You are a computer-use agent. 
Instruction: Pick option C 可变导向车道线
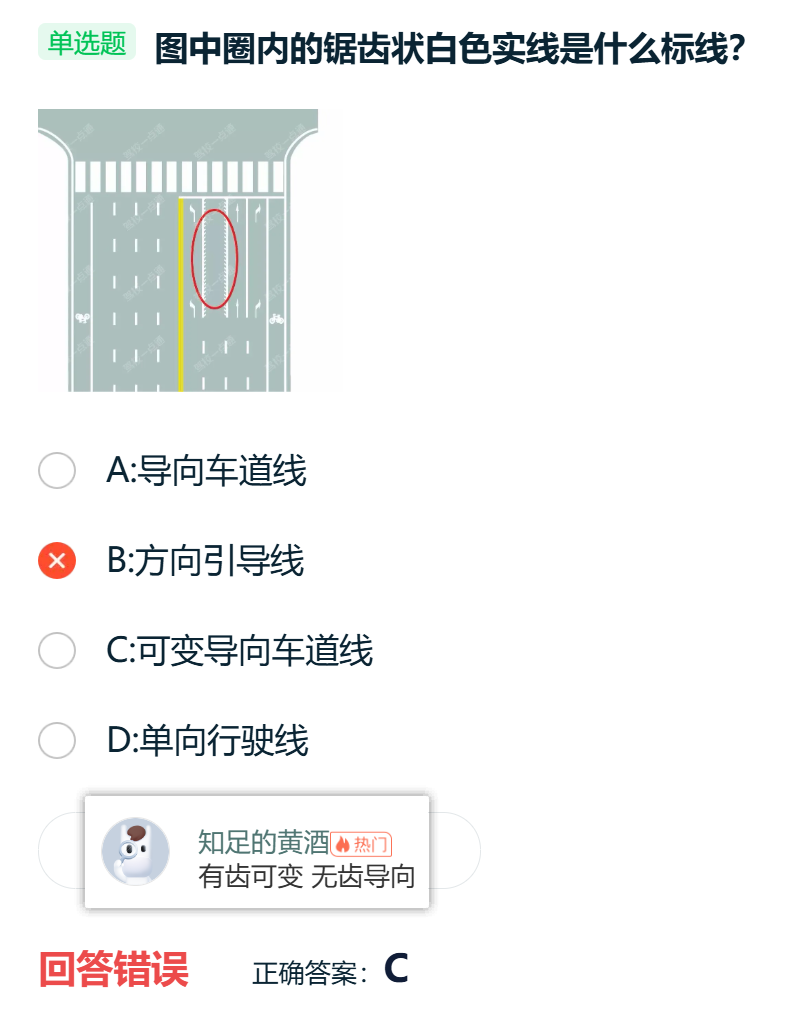[57, 651]
